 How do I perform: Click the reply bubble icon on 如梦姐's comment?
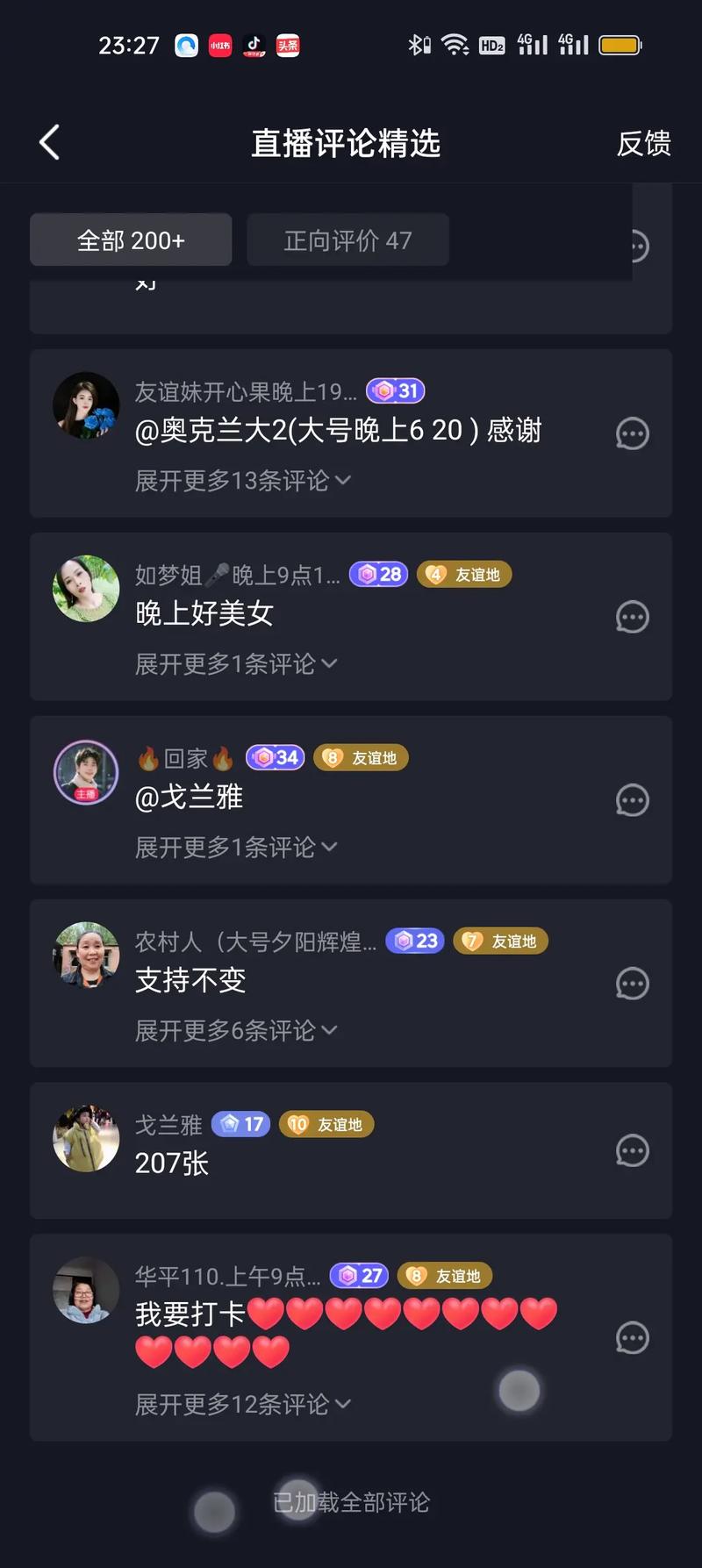coord(633,617)
